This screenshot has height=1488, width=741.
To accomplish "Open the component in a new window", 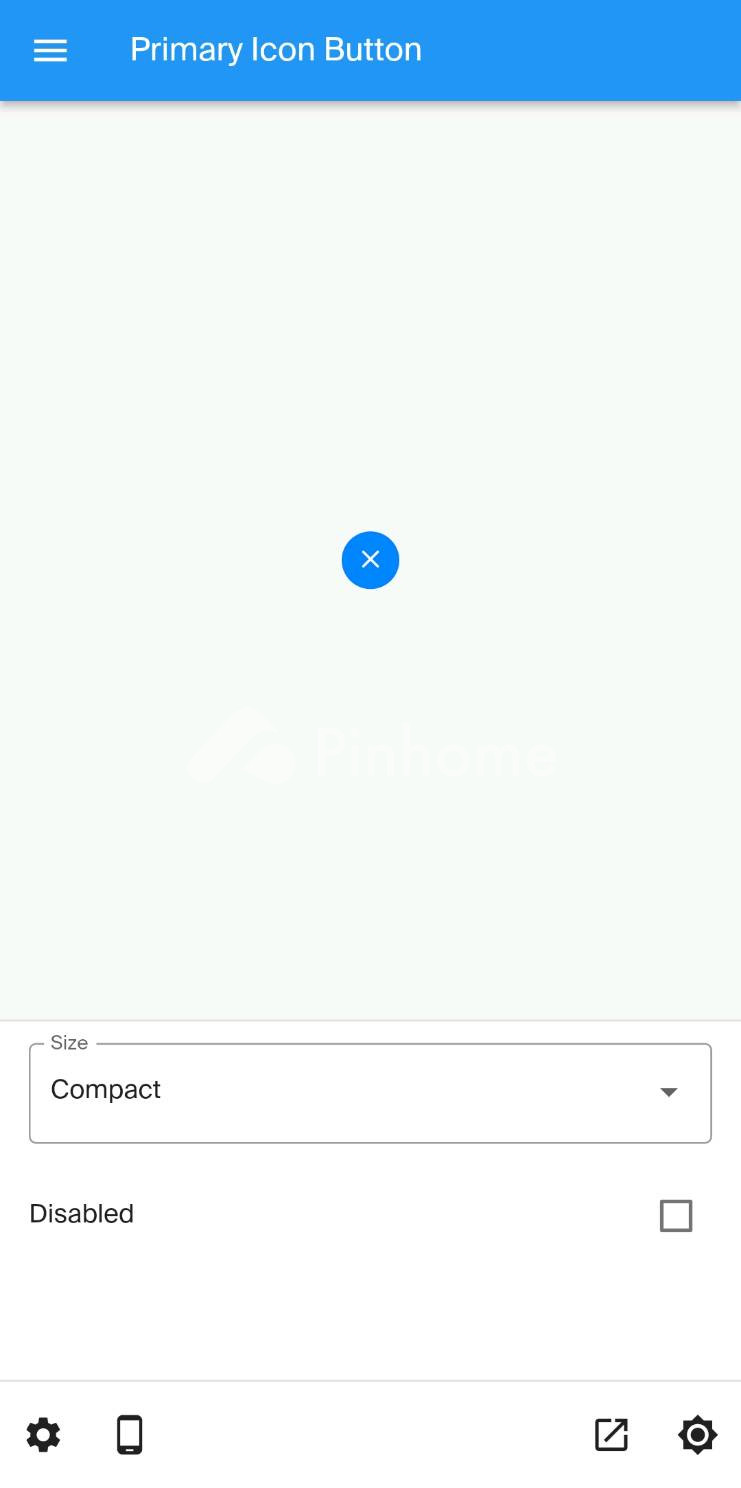I will point(611,1435).
